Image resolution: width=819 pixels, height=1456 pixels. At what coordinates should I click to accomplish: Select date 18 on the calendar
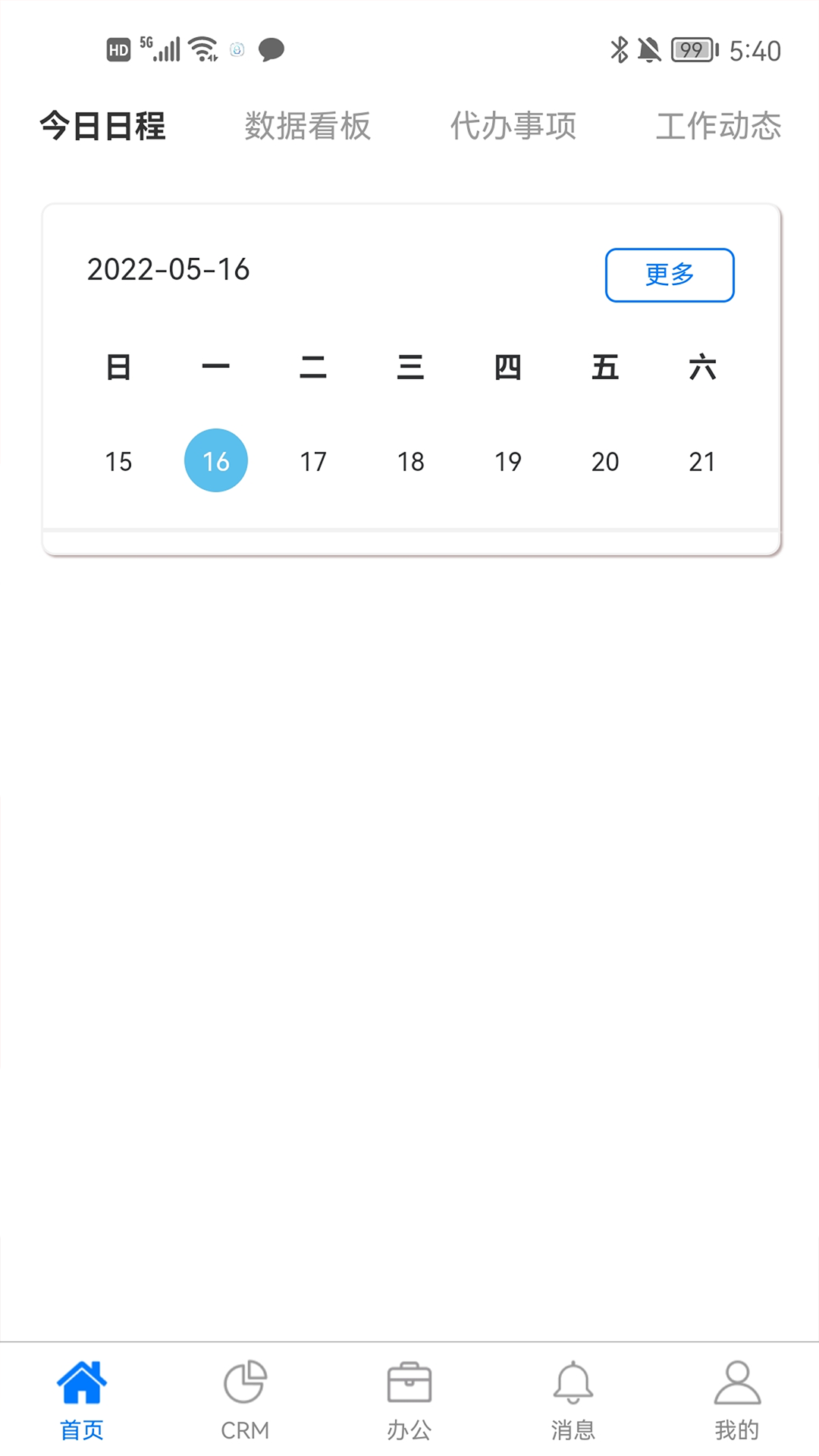tap(410, 460)
